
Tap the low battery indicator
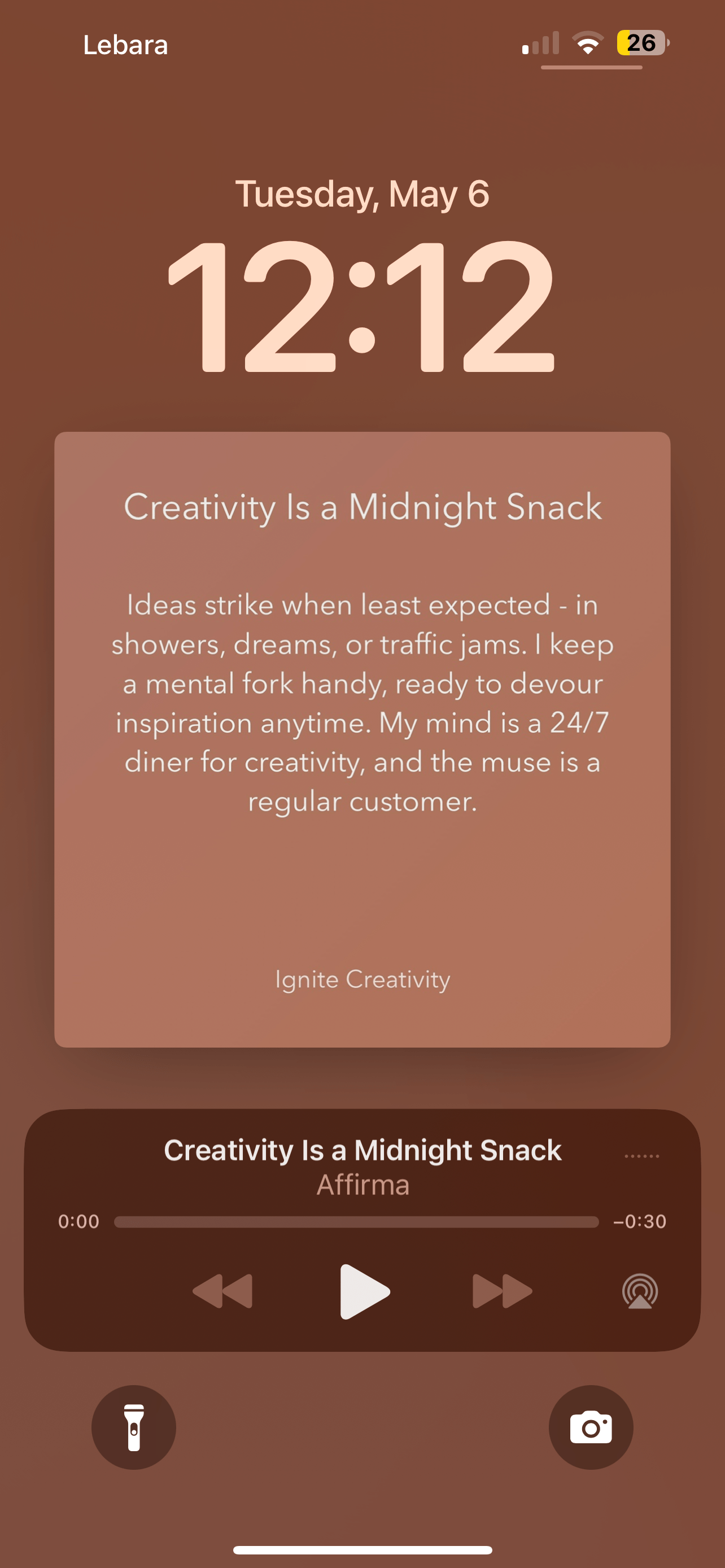click(641, 42)
